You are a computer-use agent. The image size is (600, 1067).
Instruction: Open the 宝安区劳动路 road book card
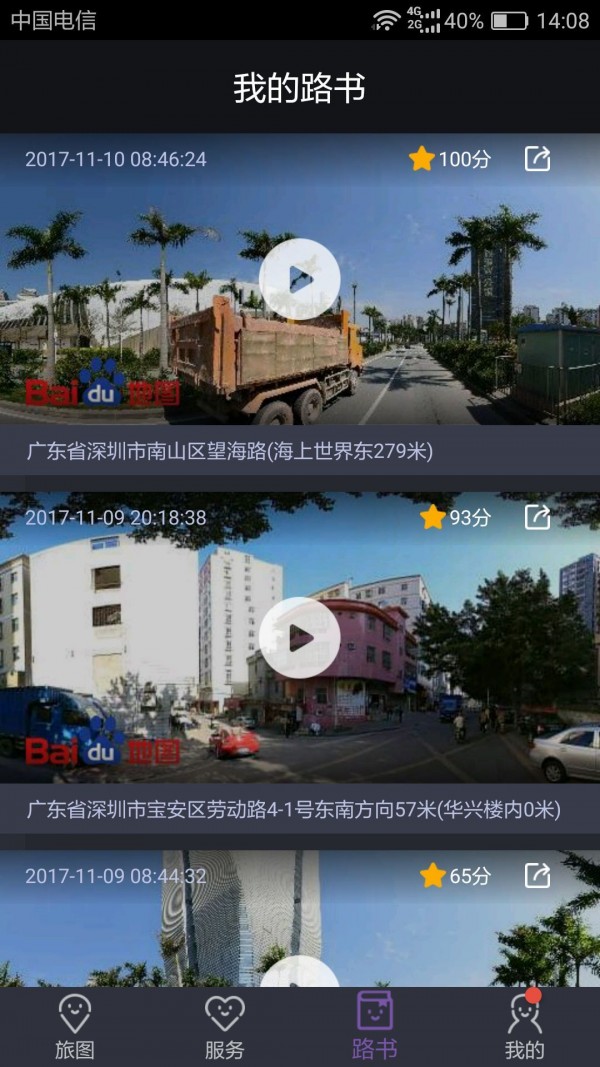(x=293, y=809)
